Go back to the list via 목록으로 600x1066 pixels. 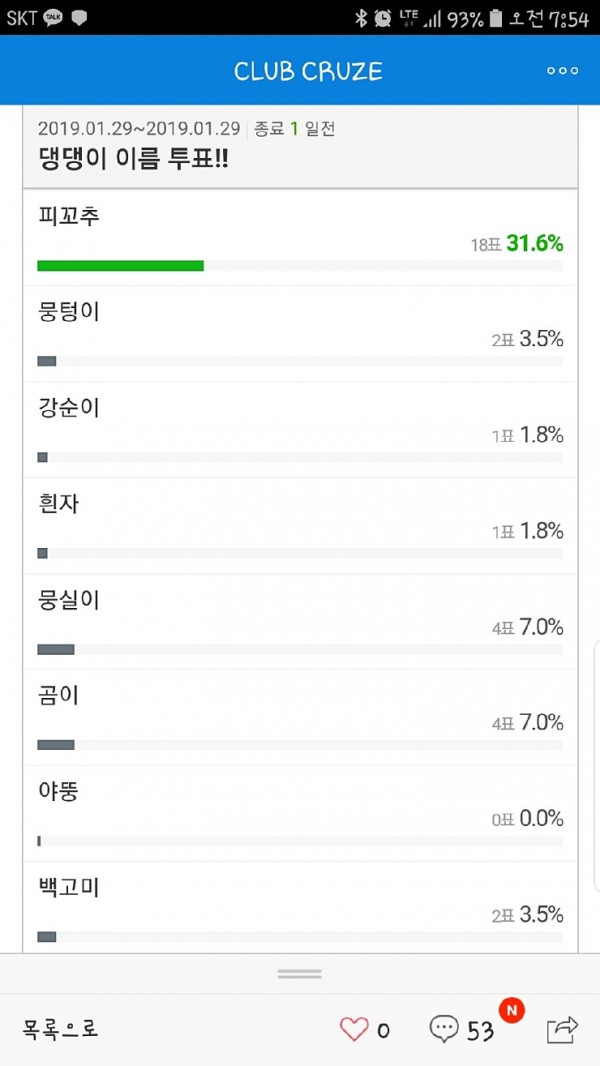60,1029
